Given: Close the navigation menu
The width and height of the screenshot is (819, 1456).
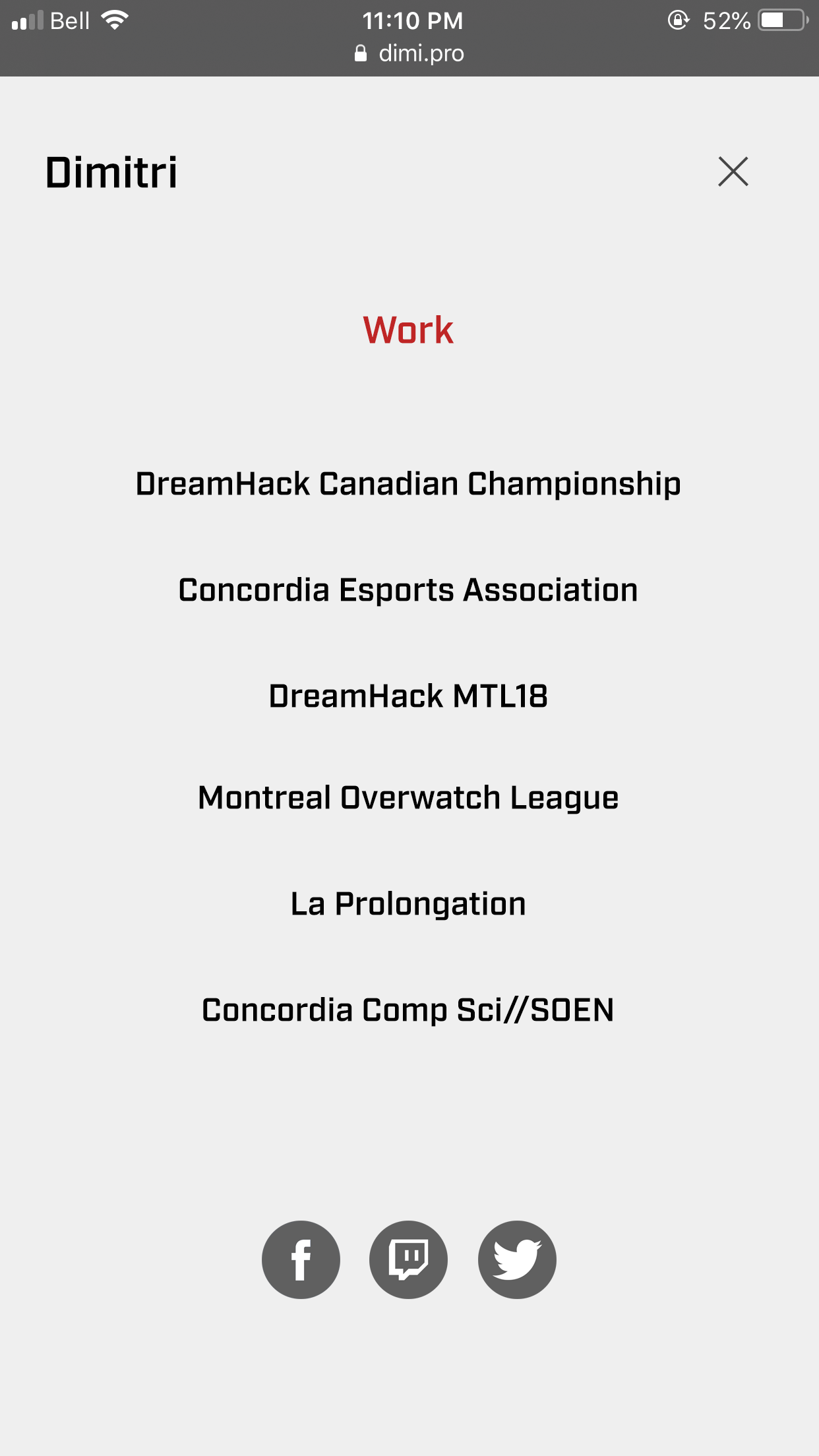Looking at the screenshot, I should tap(733, 171).
